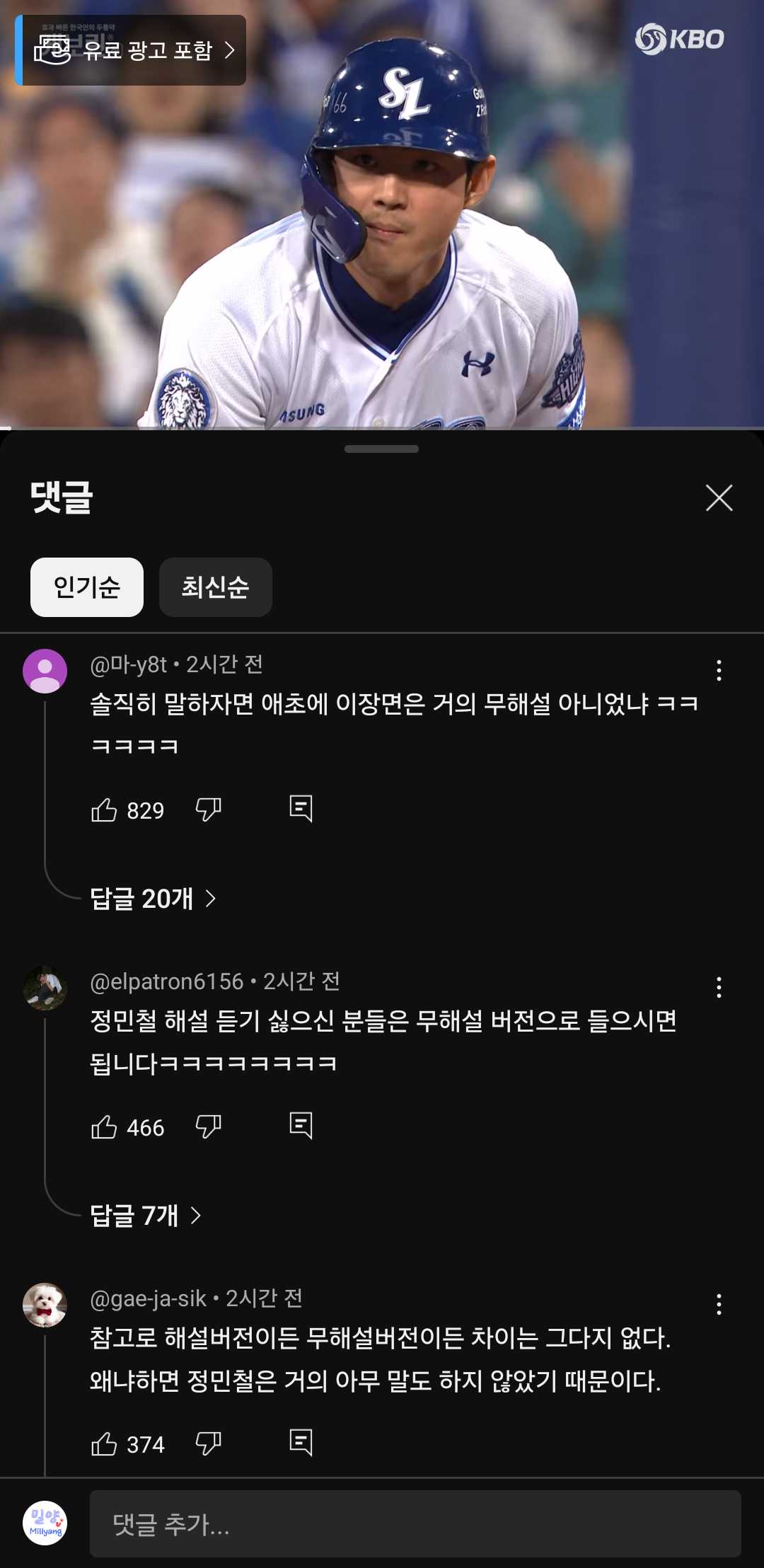
Task: Open options menu for @마-y8t's comment
Action: coord(719,670)
